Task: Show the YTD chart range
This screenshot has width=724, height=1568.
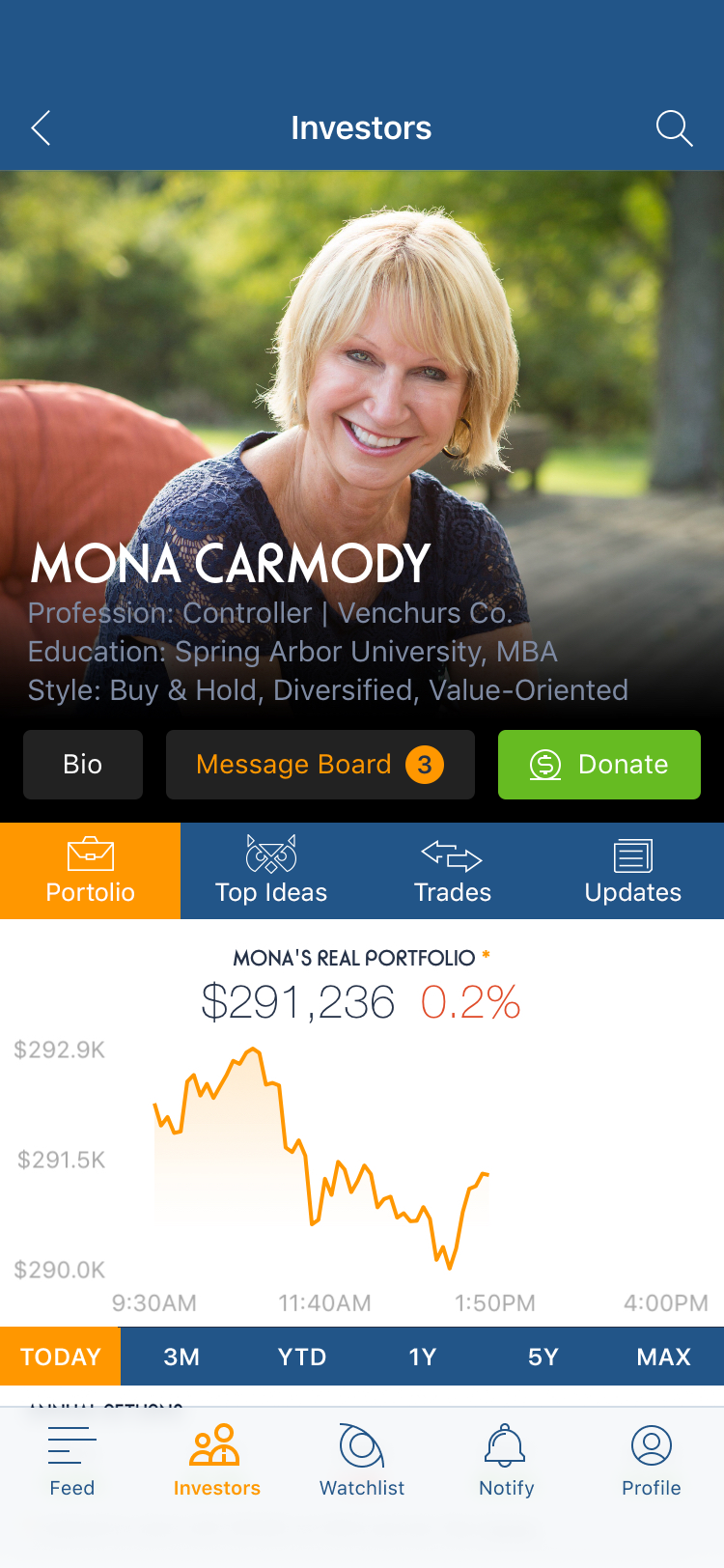Action: 302,1357
